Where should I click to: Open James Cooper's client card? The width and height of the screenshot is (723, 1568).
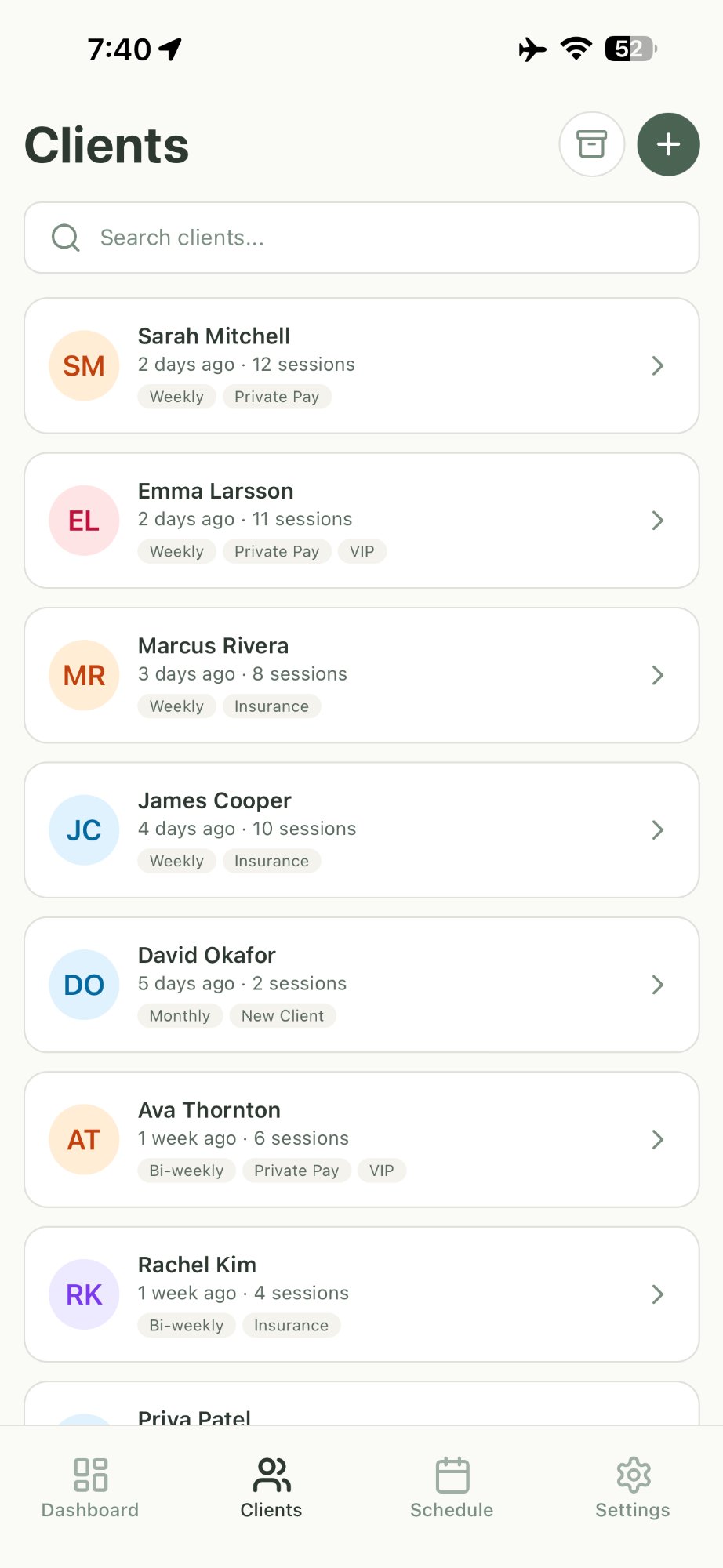coord(361,829)
